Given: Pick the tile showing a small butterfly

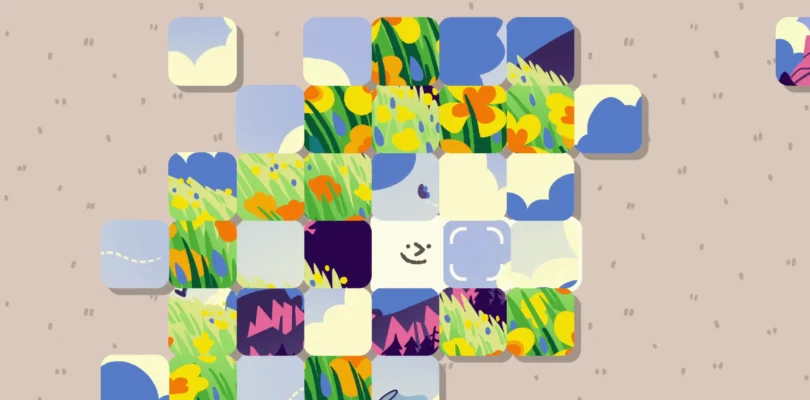Looking at the screenshot, I should (406, 186).
